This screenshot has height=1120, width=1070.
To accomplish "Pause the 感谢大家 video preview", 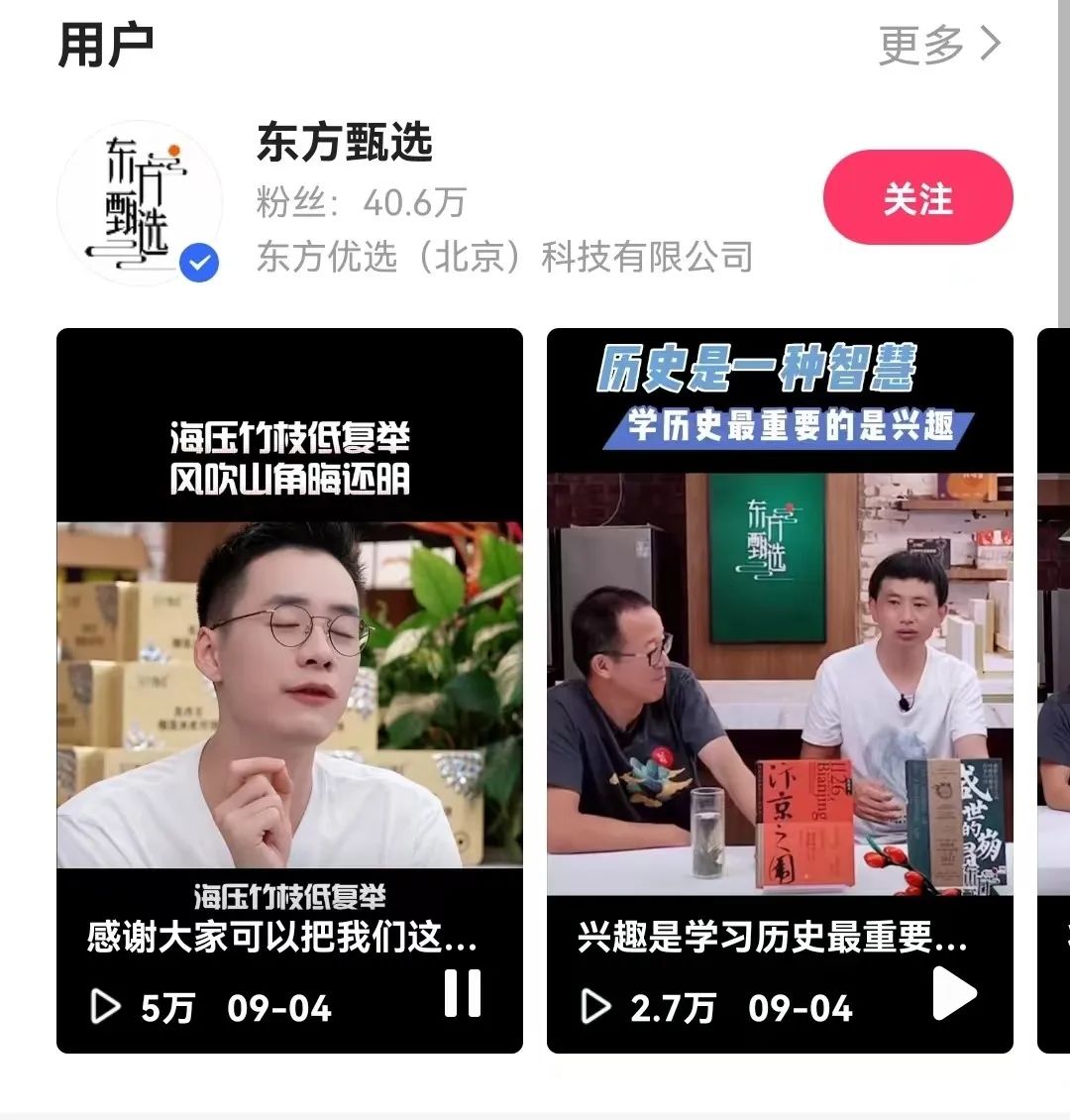I will [x=463, y=993].
